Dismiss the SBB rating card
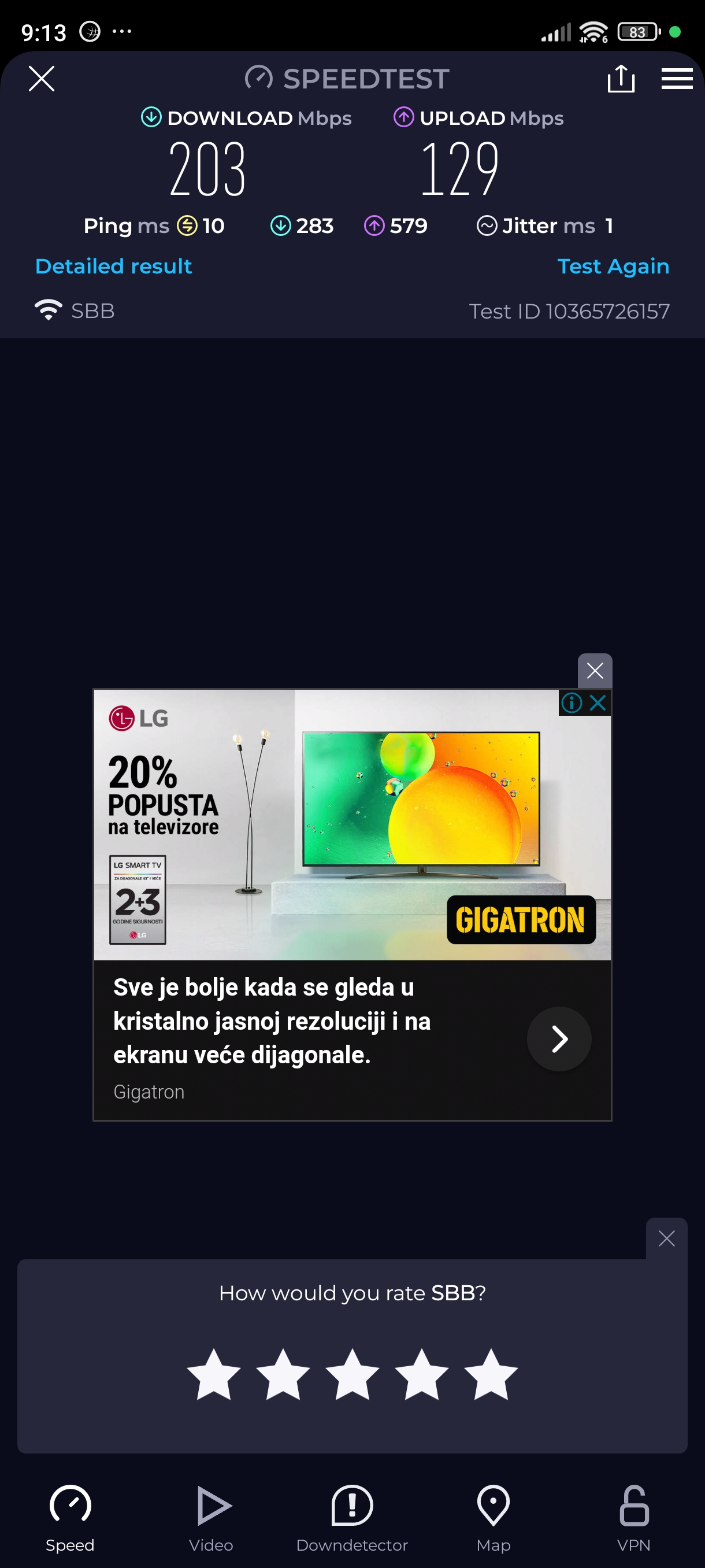705x1568 pixels. pyautogui.click(x=666, y=1238)
